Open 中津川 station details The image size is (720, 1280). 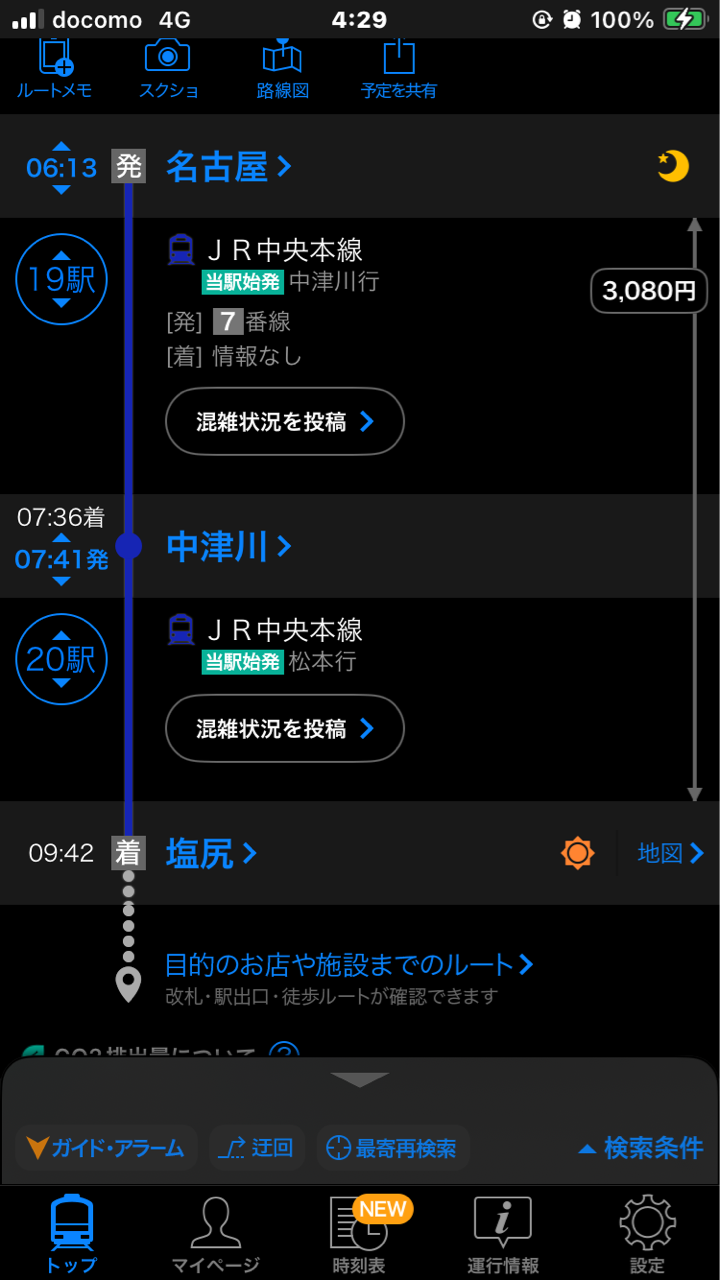[229, 546]
